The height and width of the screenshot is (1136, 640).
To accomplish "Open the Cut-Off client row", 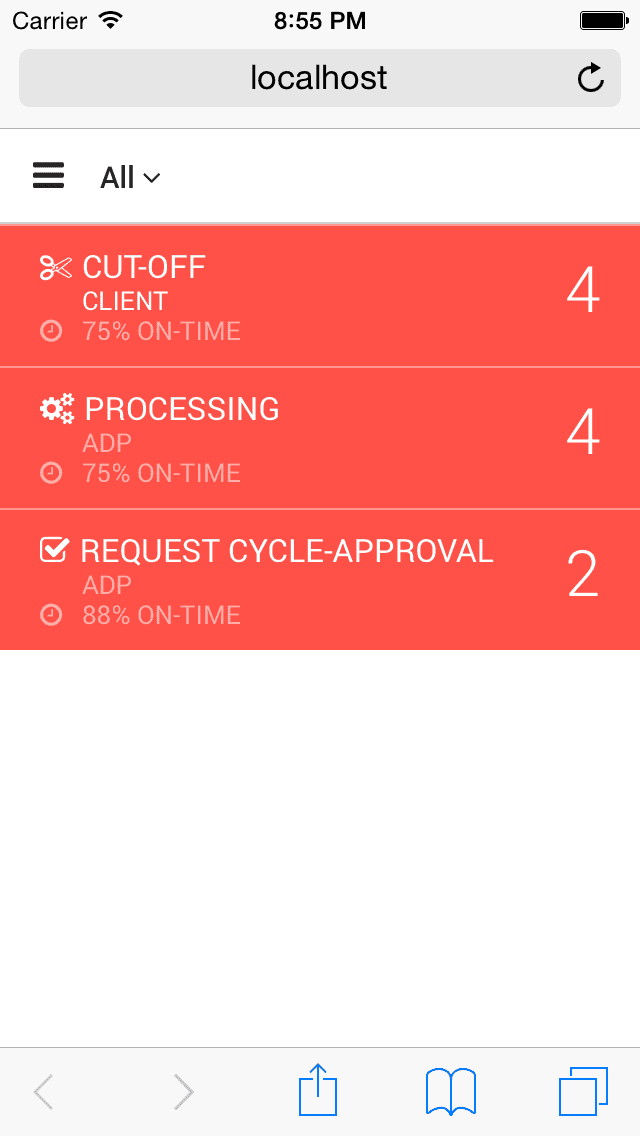I will point(320,296).
